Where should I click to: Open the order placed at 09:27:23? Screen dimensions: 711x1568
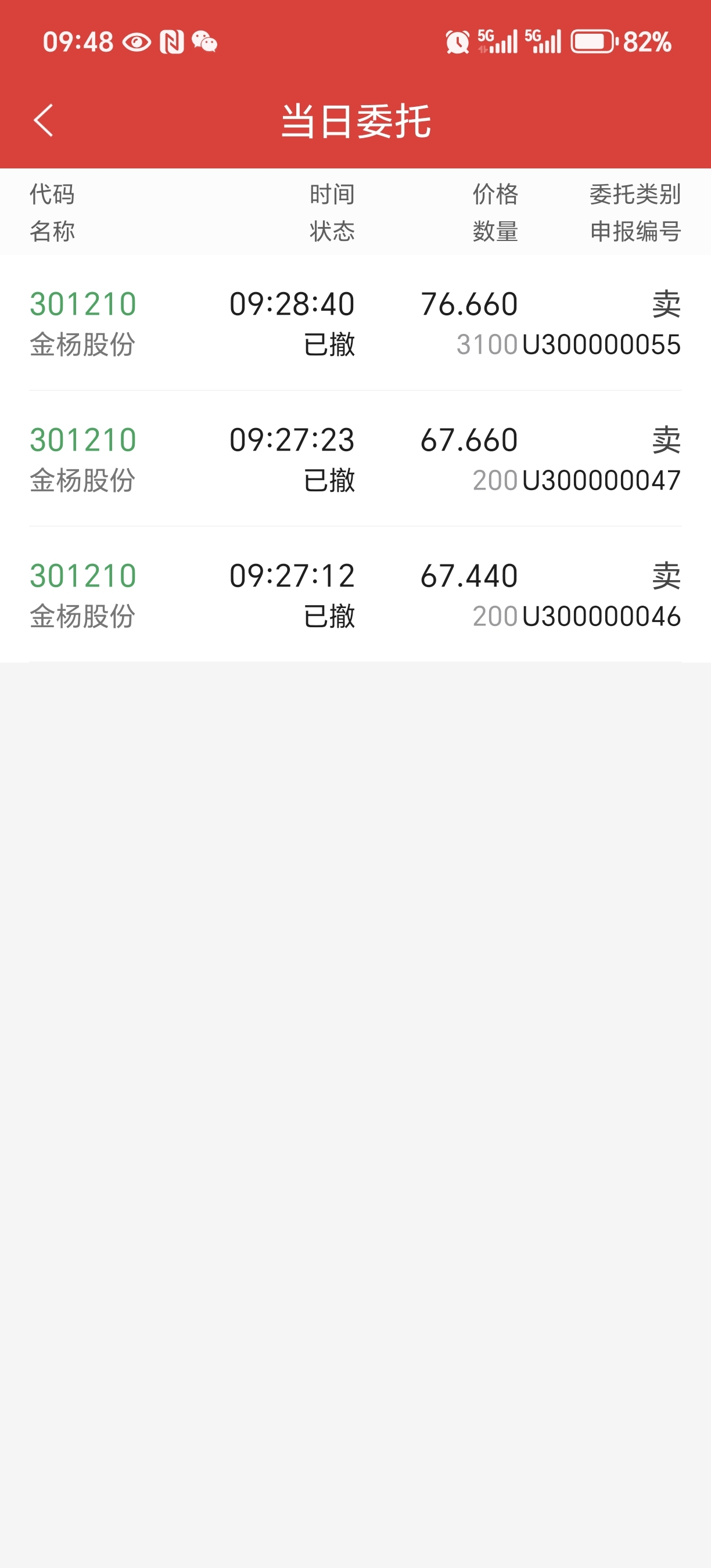[x=355, y=459]
